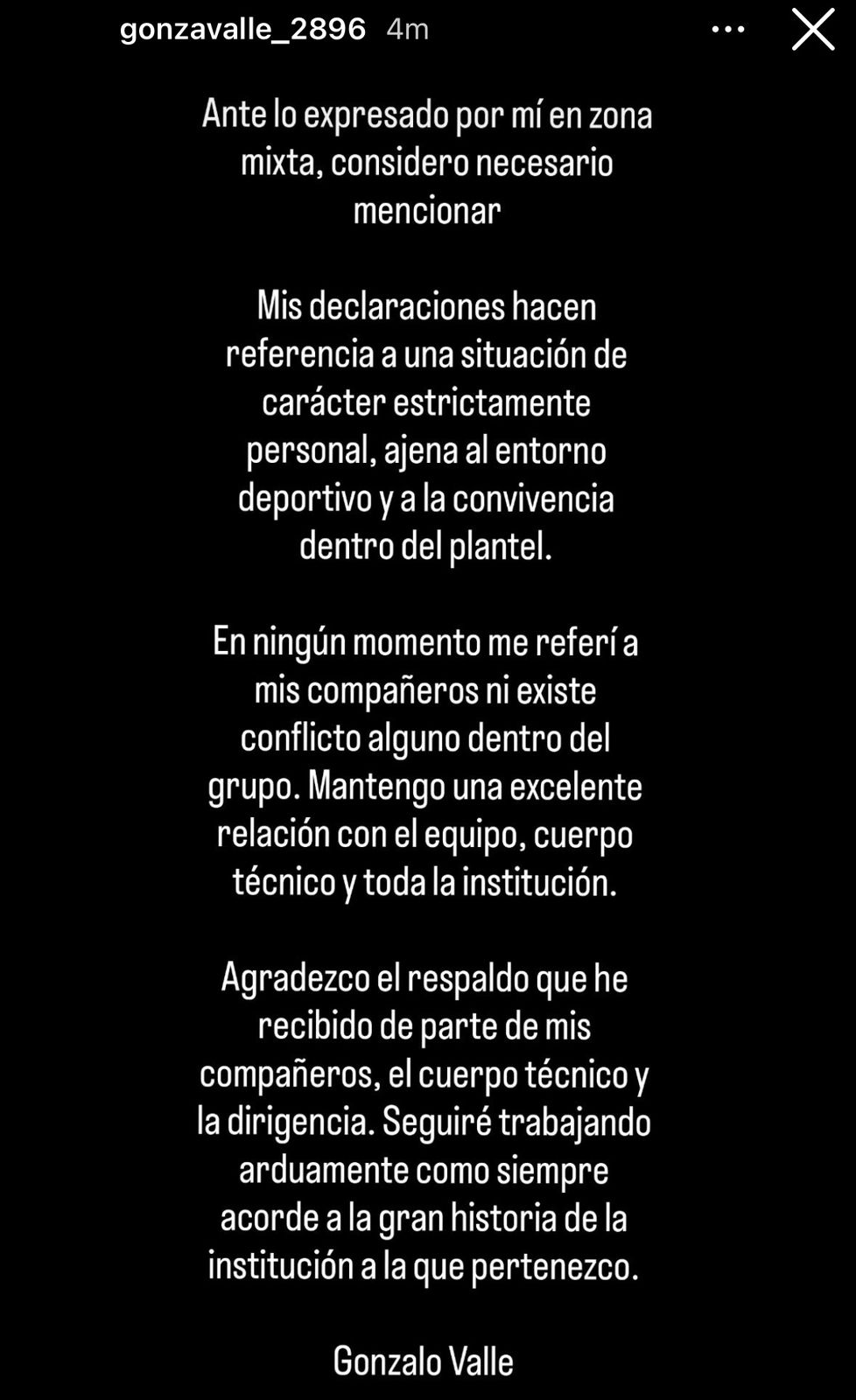The image size is (856, 1400).
Task: Open the story's three-dot options menu
Action: pyautogui.click(x=727, y=30)
